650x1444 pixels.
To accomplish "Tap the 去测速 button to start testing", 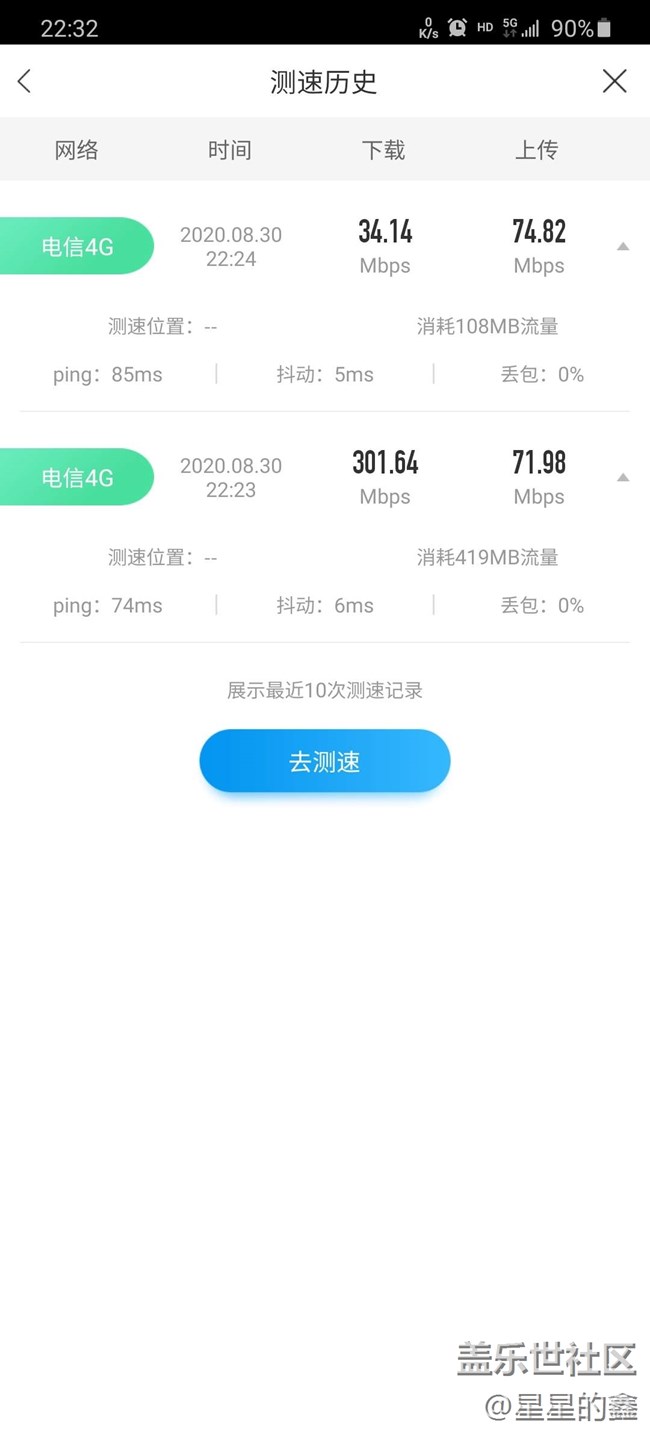I will [x=325, y=762].
